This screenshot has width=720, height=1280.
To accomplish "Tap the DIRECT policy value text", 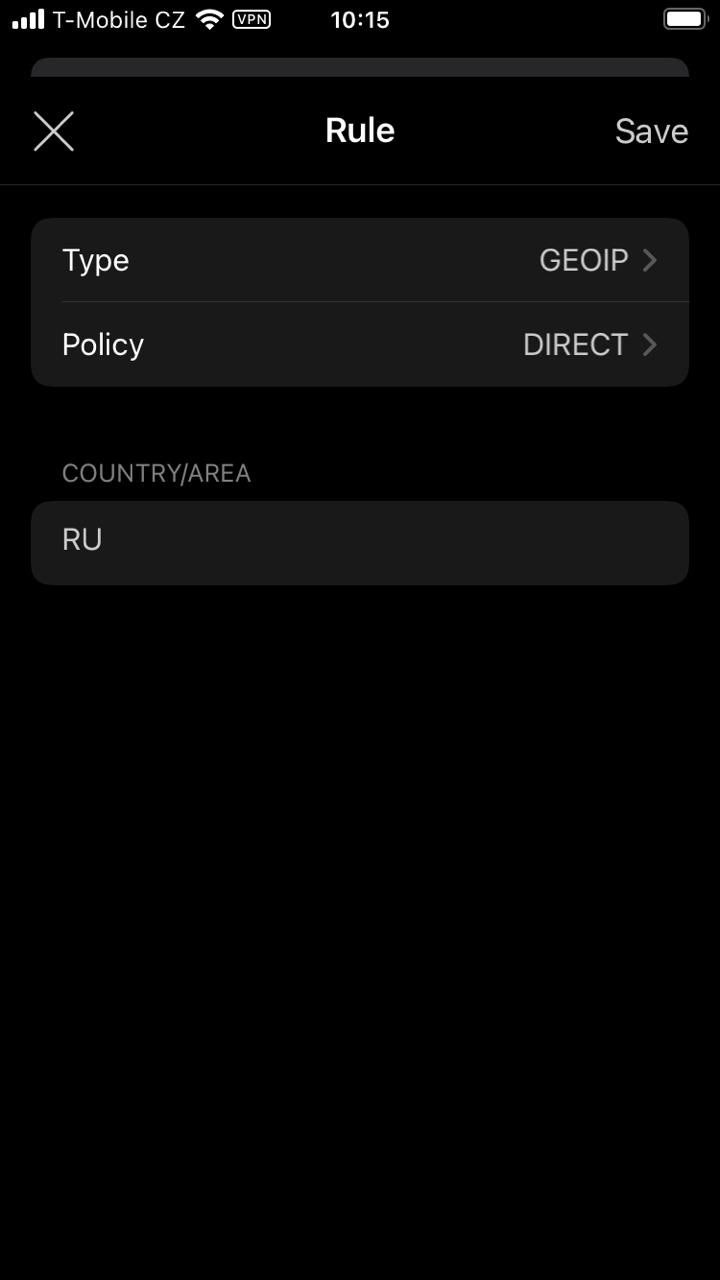I will coord(575,344).
